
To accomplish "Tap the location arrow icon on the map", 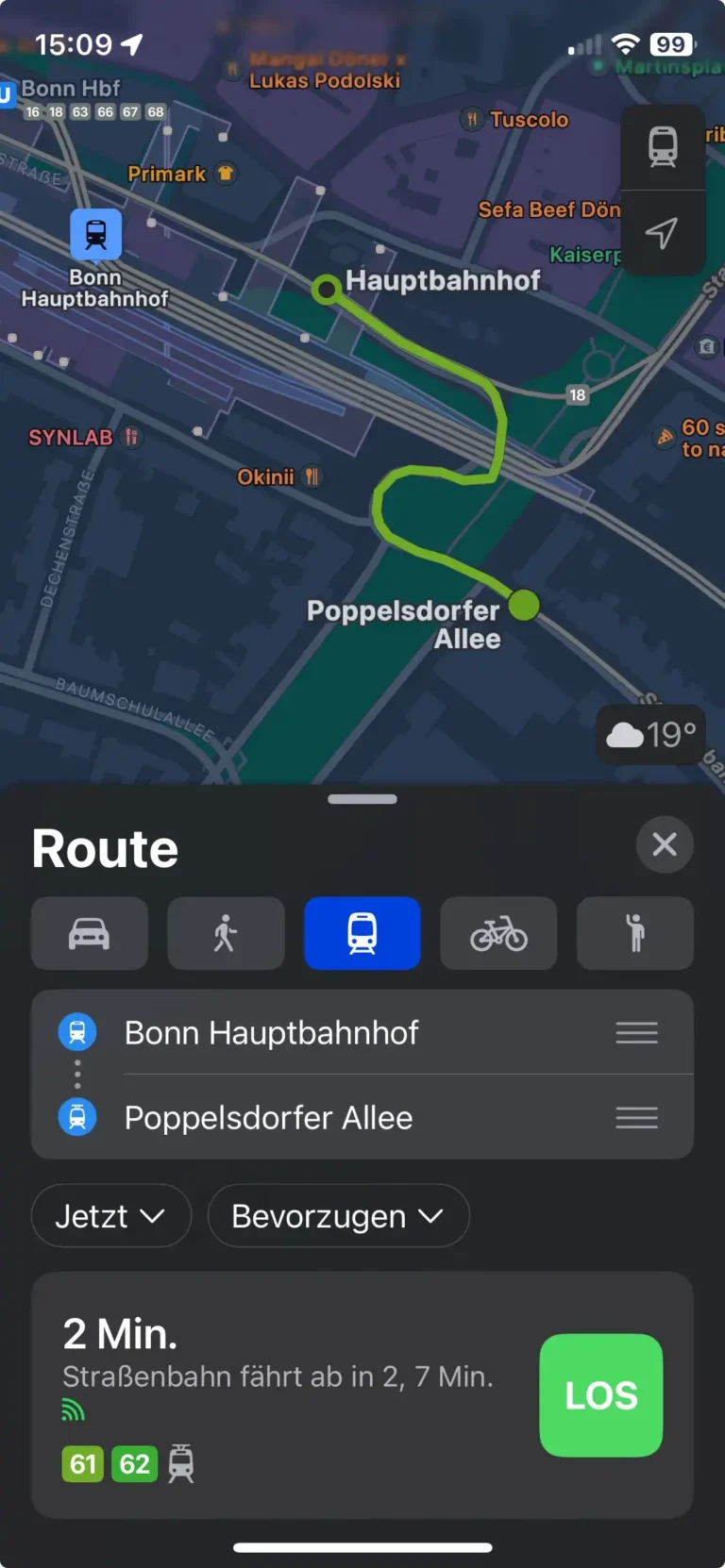I will 664,234.
